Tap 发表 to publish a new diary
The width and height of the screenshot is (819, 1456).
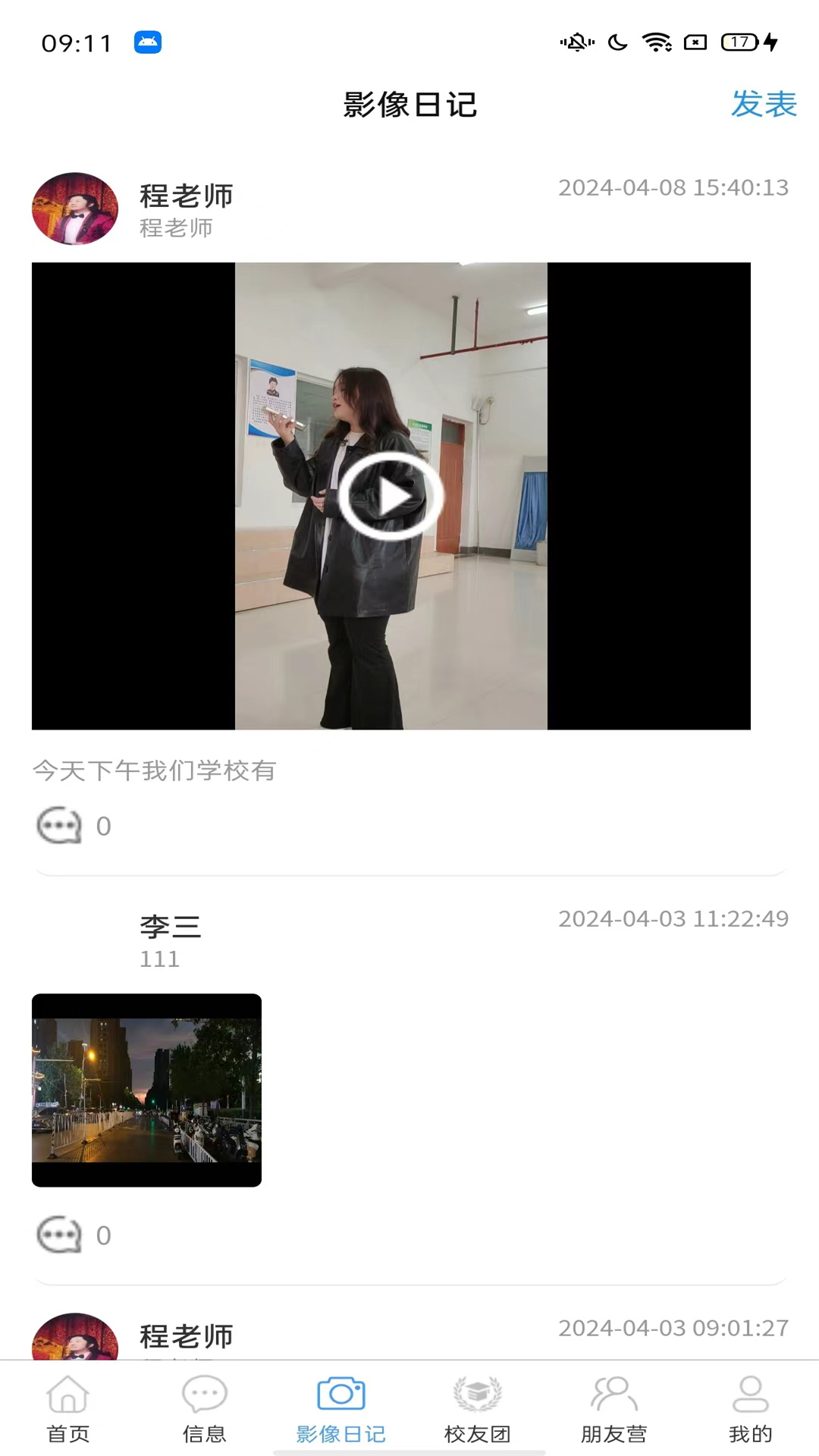(x=763, y=104)
